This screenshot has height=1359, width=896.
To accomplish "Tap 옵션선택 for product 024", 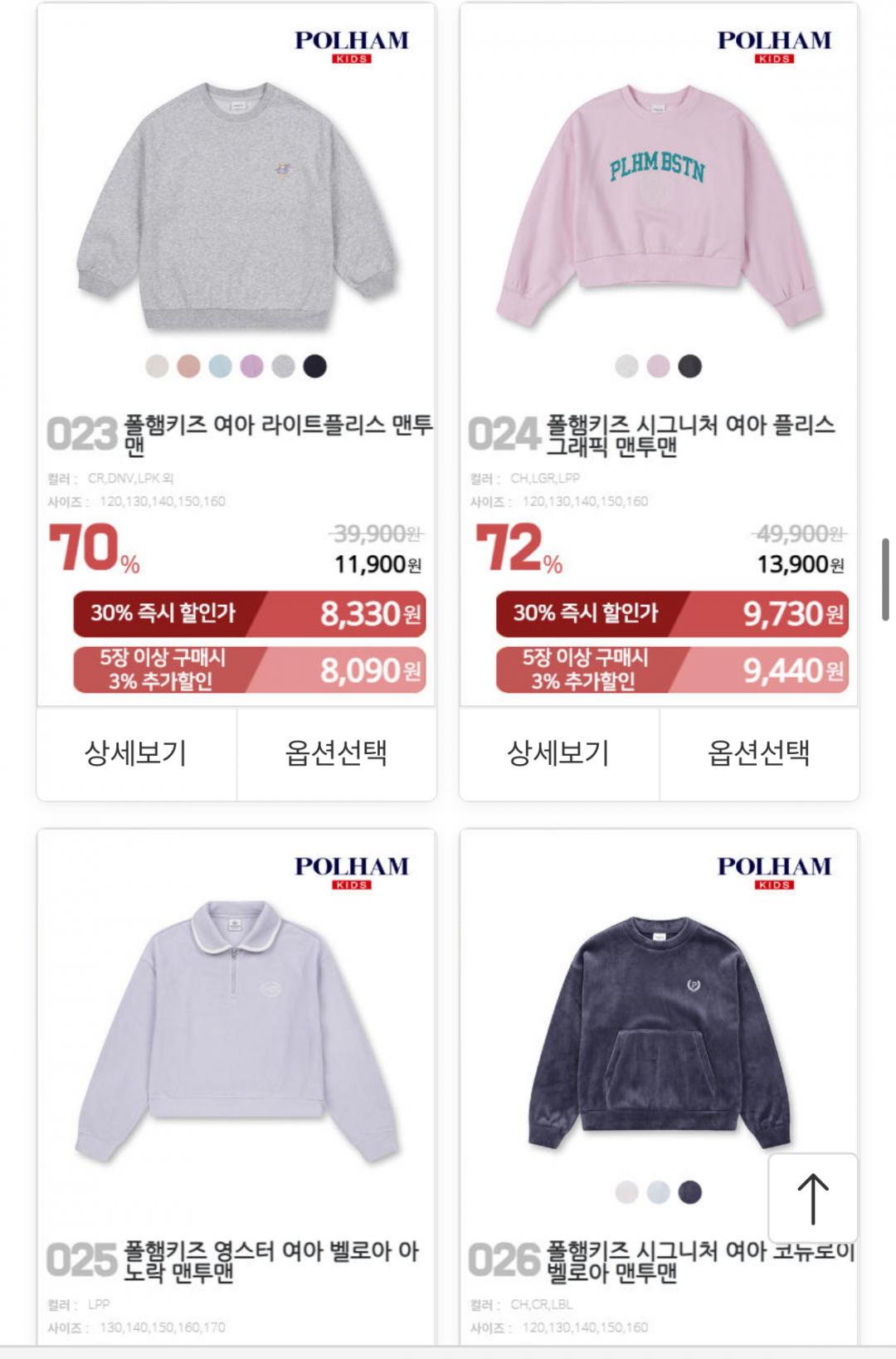I will [x=758, y=753].
